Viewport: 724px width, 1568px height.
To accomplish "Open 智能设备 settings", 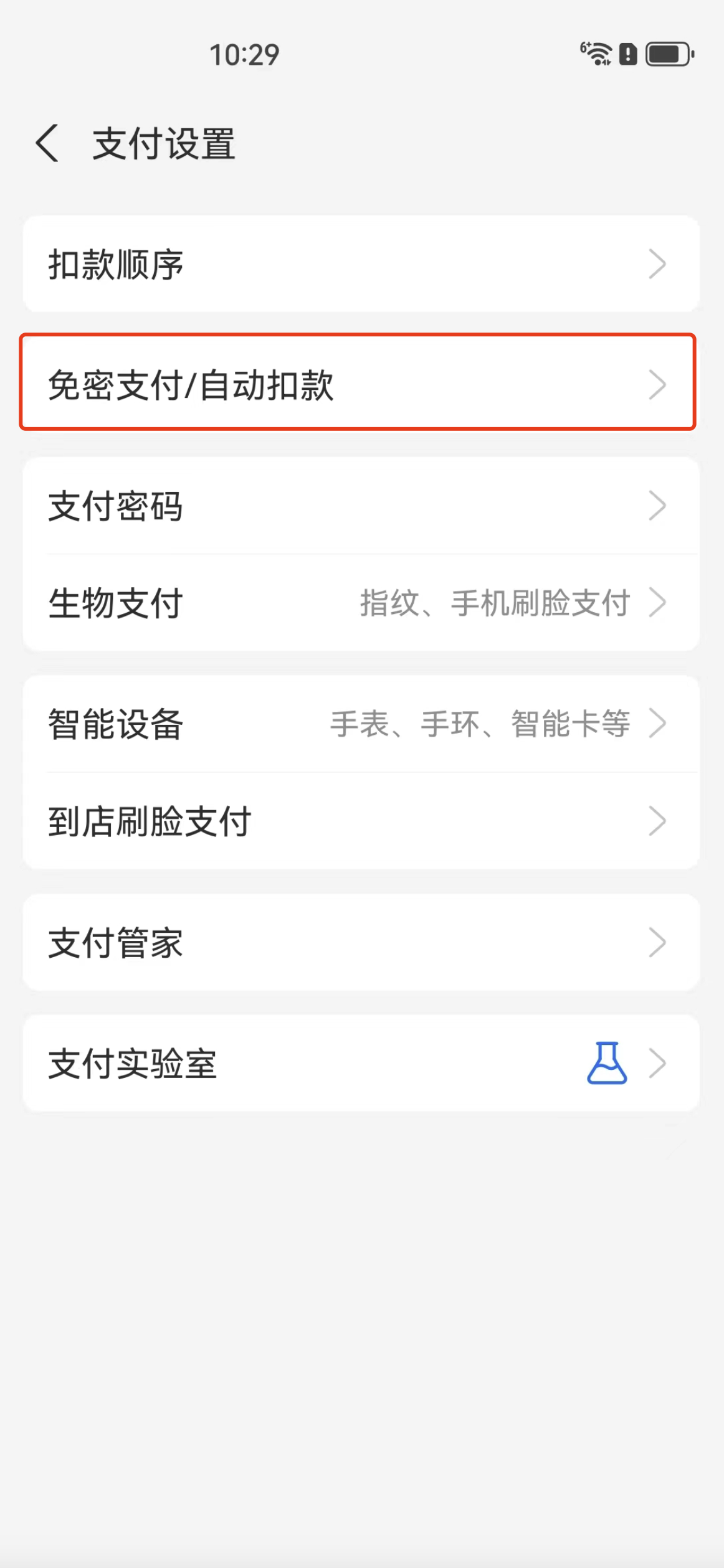I will [360, 724].
